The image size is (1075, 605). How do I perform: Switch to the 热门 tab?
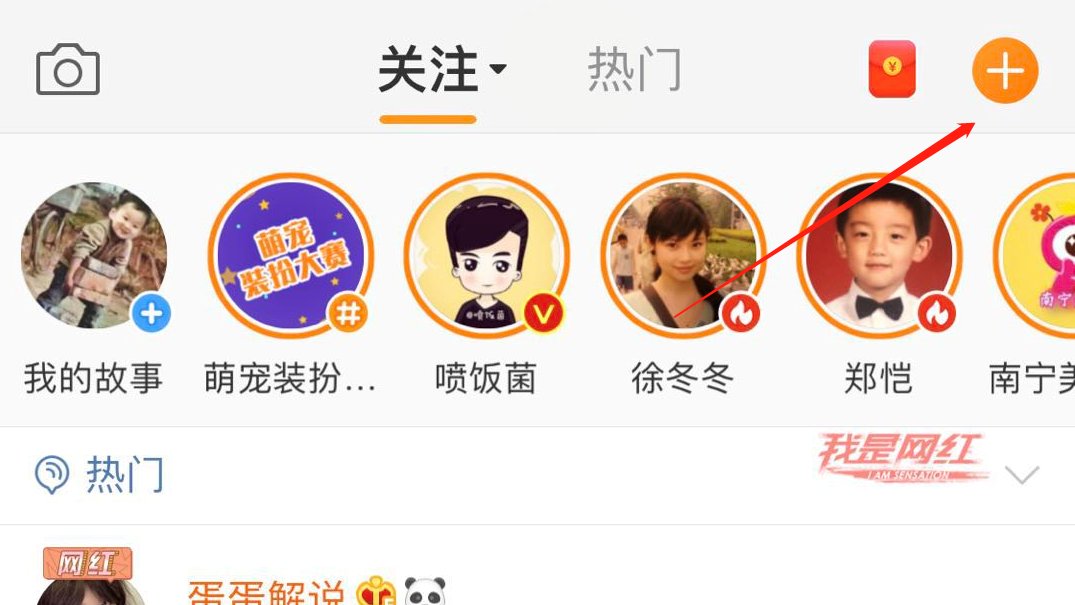[634, 70]
